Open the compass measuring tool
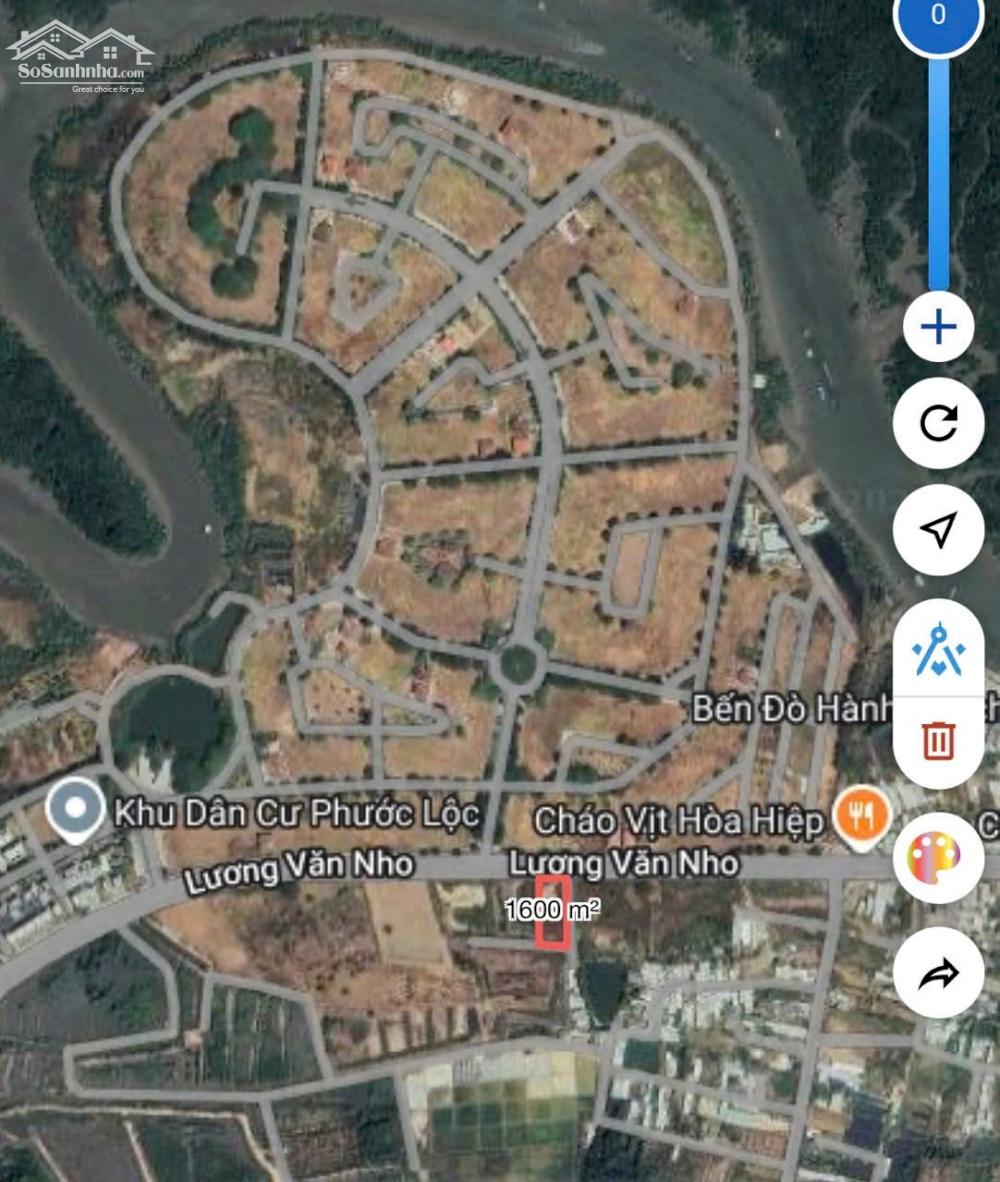The image size is (1000, 1182). click(x=938, y=647)
